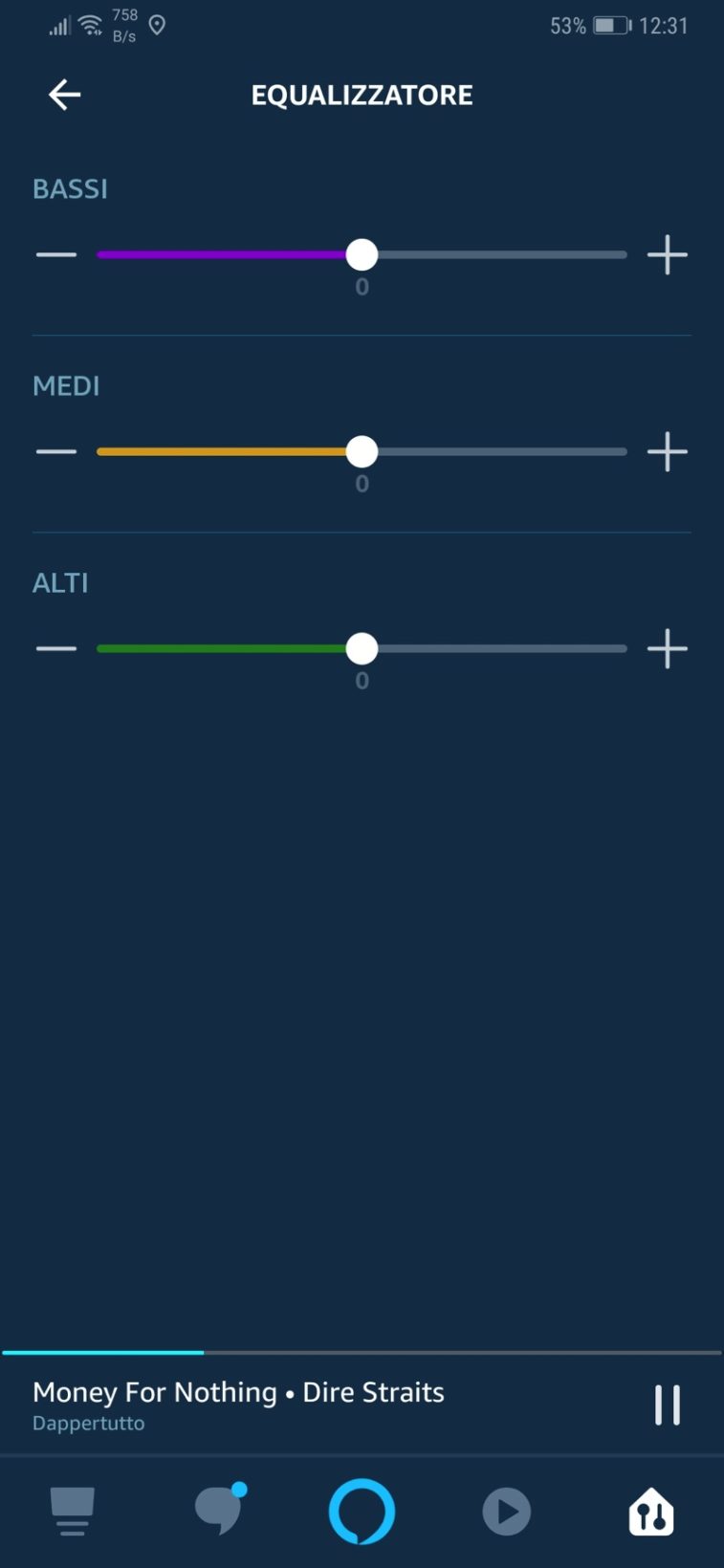
Task: Lower the Medi level with minus
Action: [56, 452]
